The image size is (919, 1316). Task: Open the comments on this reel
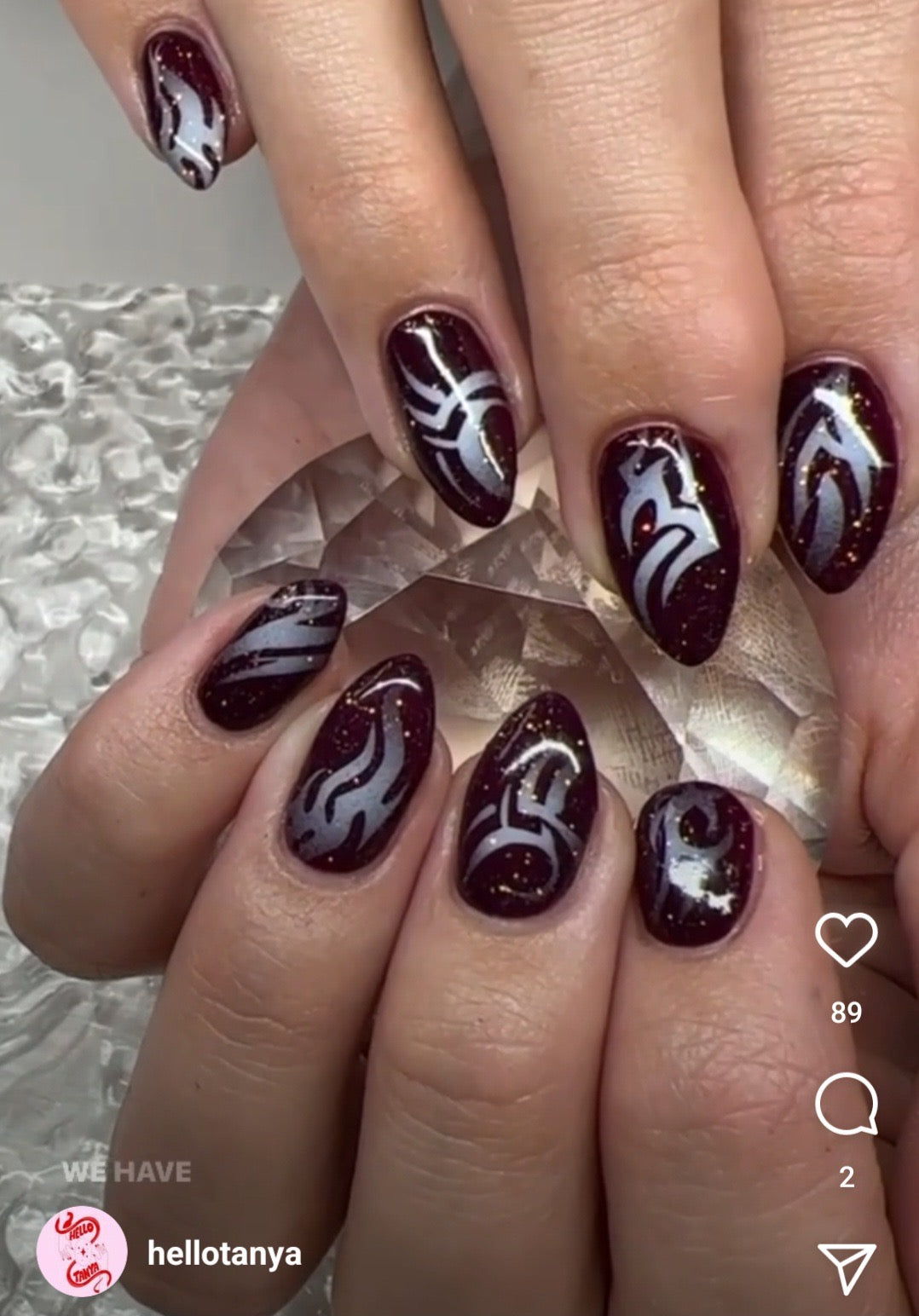(846, 1104)
